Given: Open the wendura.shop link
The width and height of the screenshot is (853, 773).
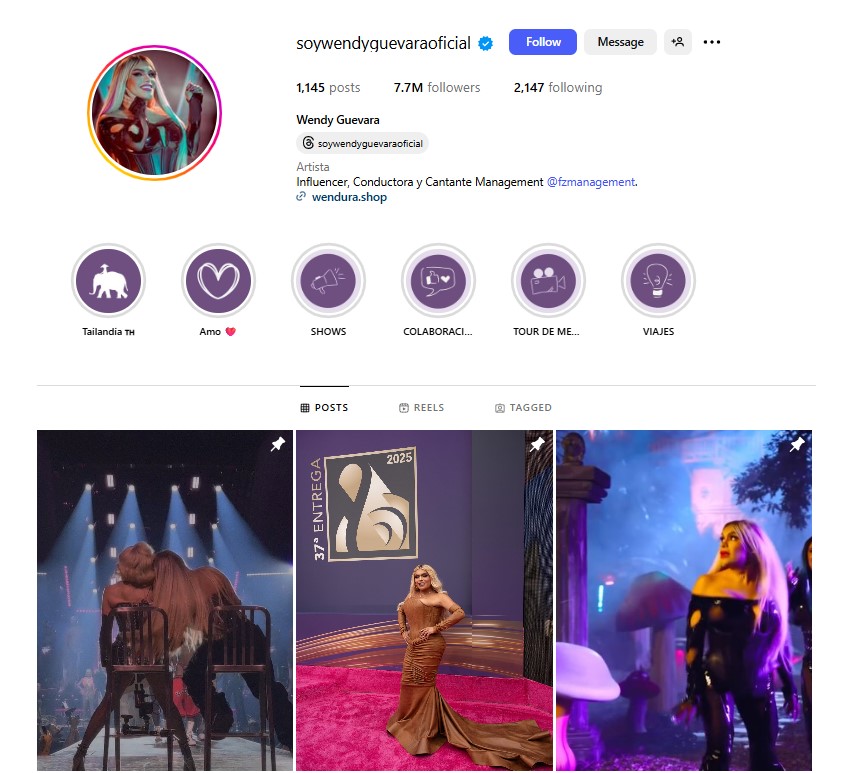Looking at the screenshot, I should 348,197.
